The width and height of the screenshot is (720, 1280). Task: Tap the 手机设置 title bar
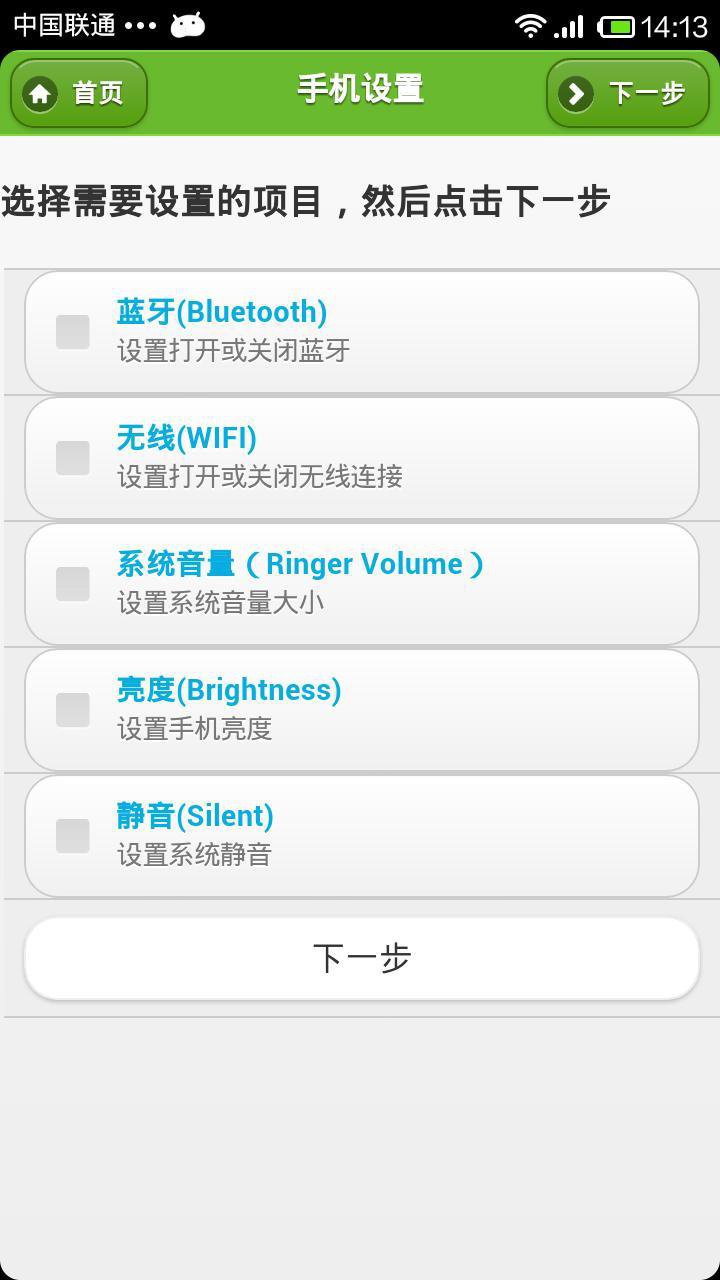[x=360, y=88]
